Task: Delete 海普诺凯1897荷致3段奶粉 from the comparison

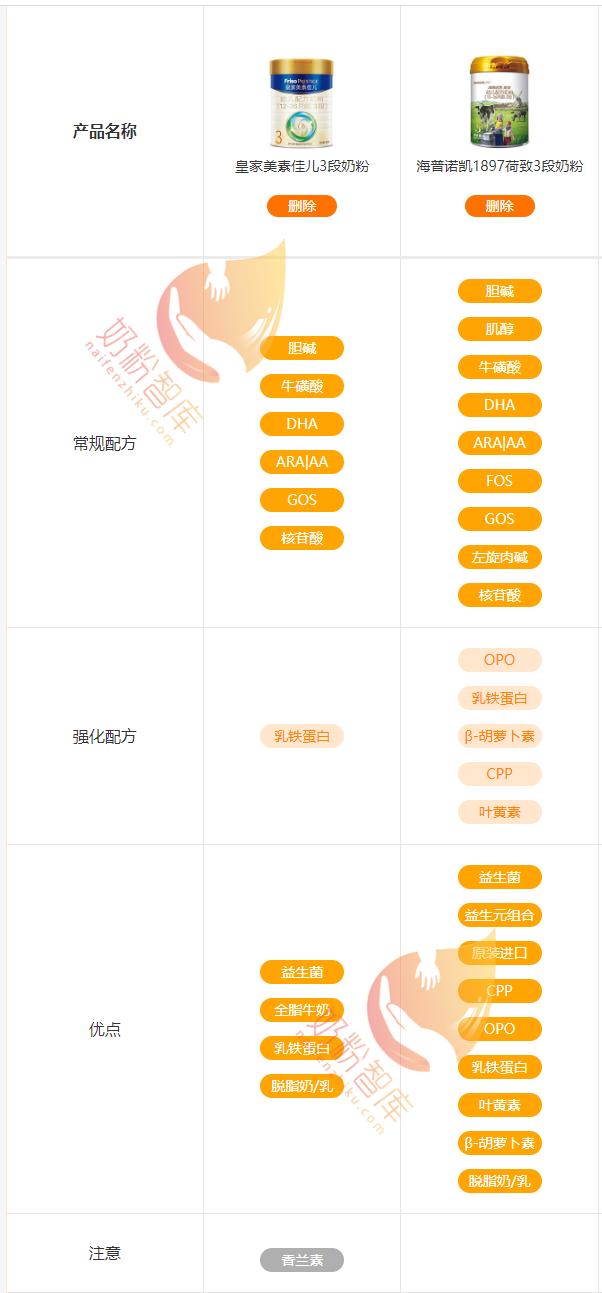Action: 499,206
